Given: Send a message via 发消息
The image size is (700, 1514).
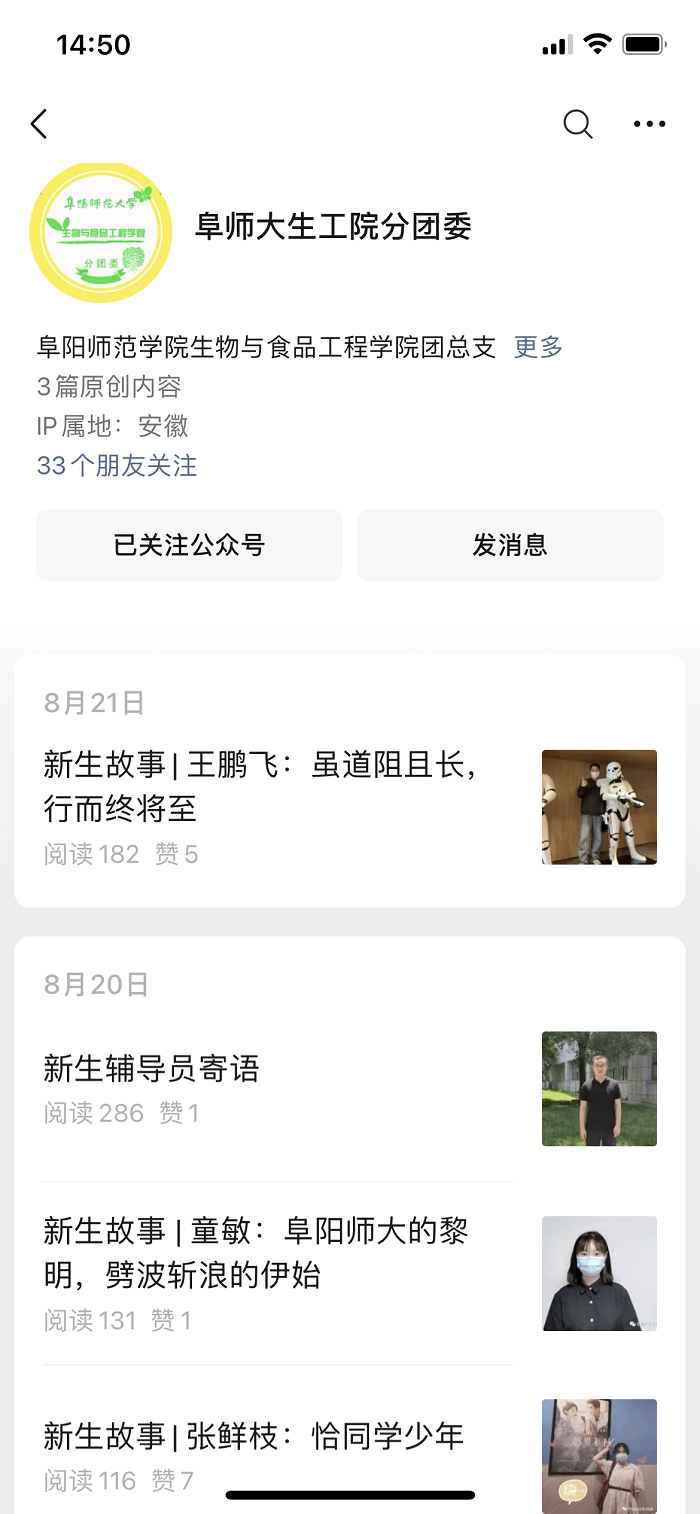Looking at the screenshot, I should (x=510, y=545).
